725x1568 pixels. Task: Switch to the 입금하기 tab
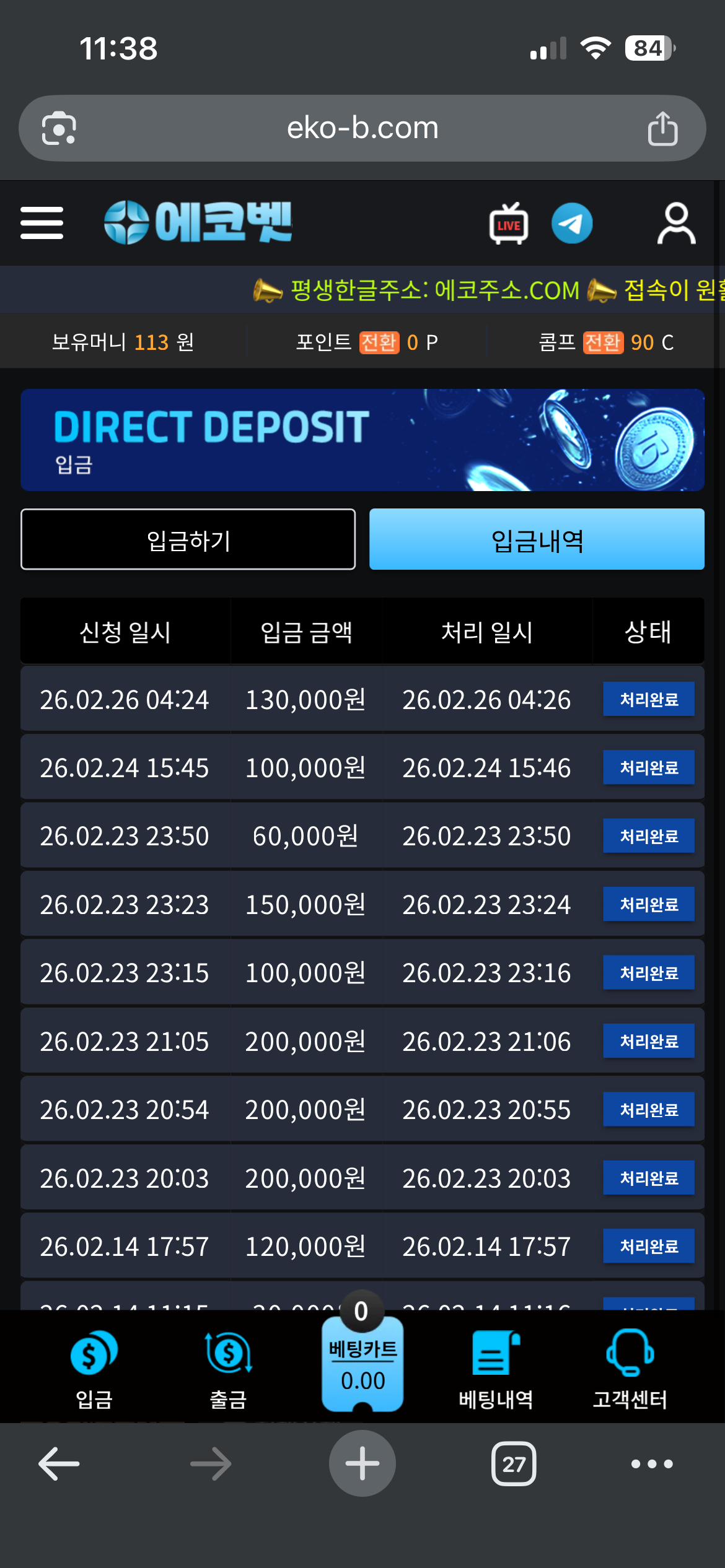(x=188, y=539)
